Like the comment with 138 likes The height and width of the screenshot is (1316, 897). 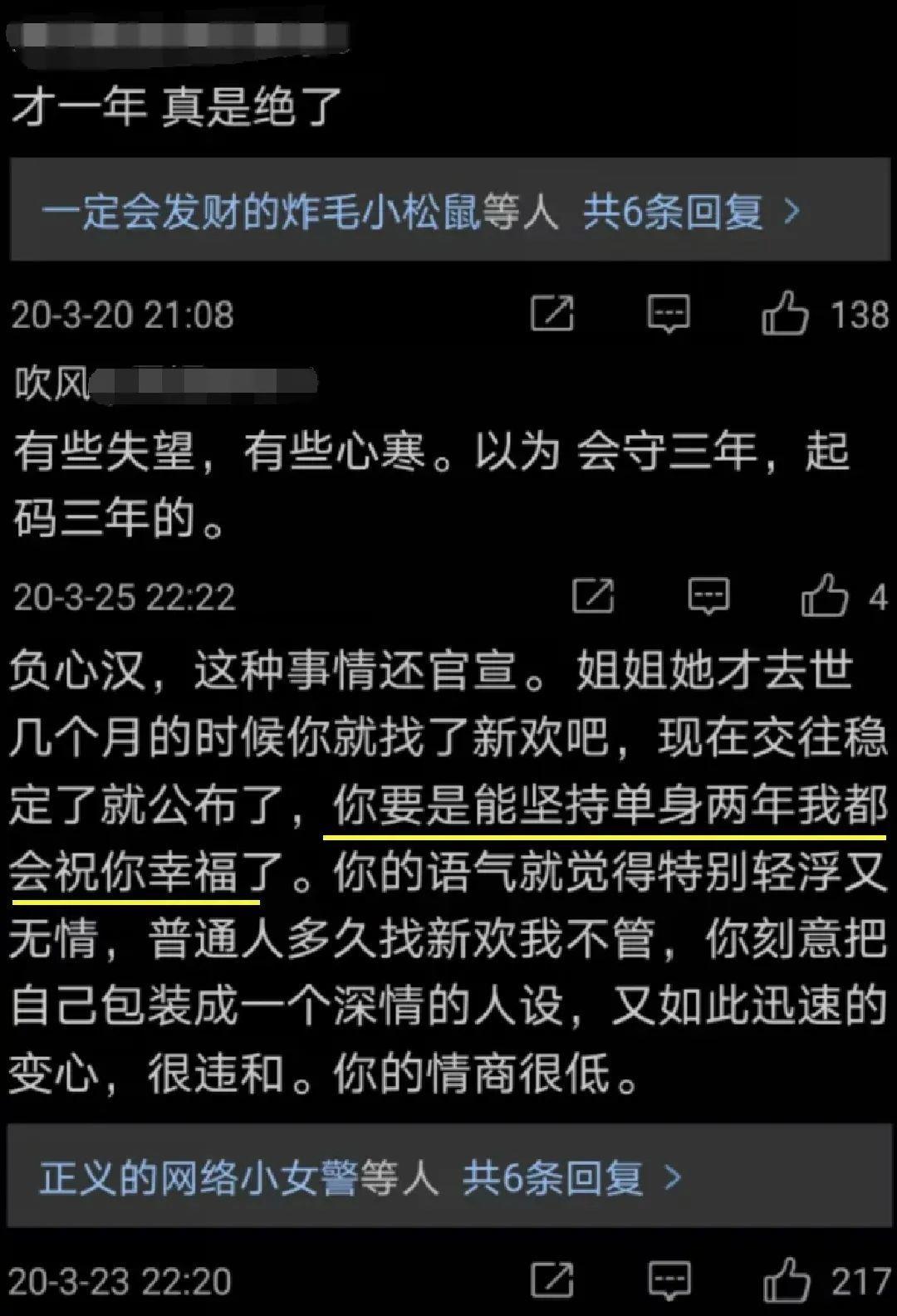pos(785,314)
